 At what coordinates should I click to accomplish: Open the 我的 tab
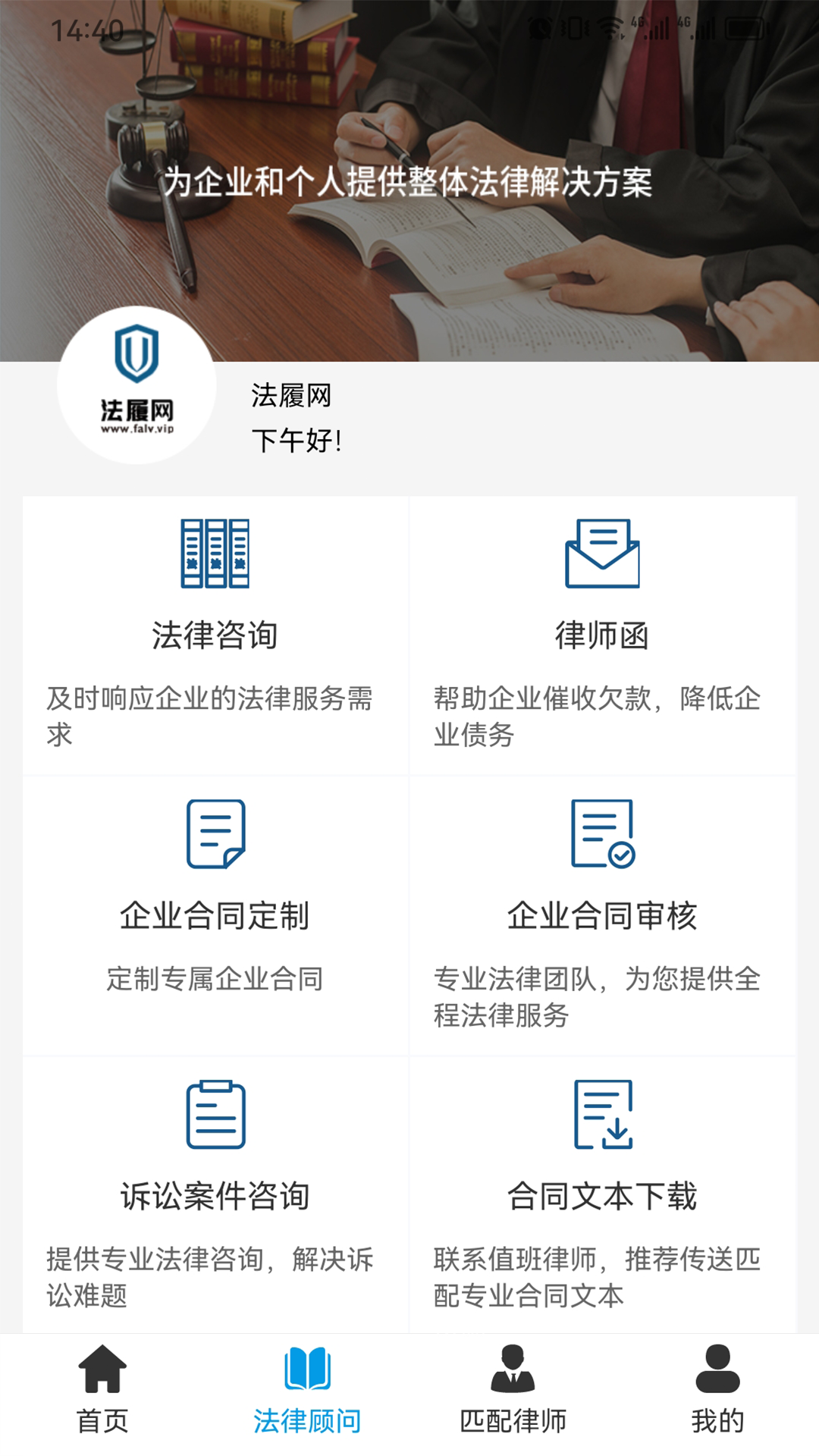coord(717,1391)
